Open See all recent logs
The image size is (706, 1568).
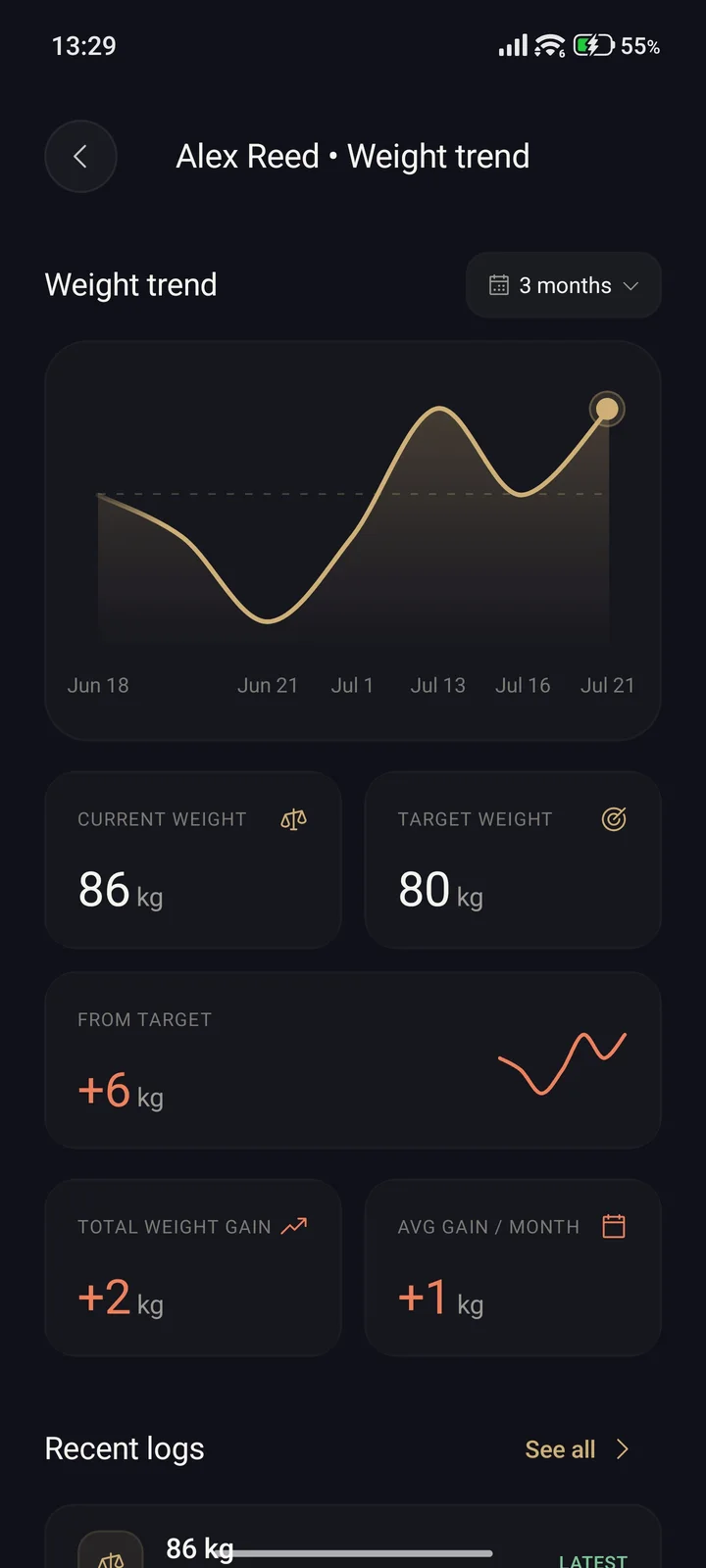578,1449
